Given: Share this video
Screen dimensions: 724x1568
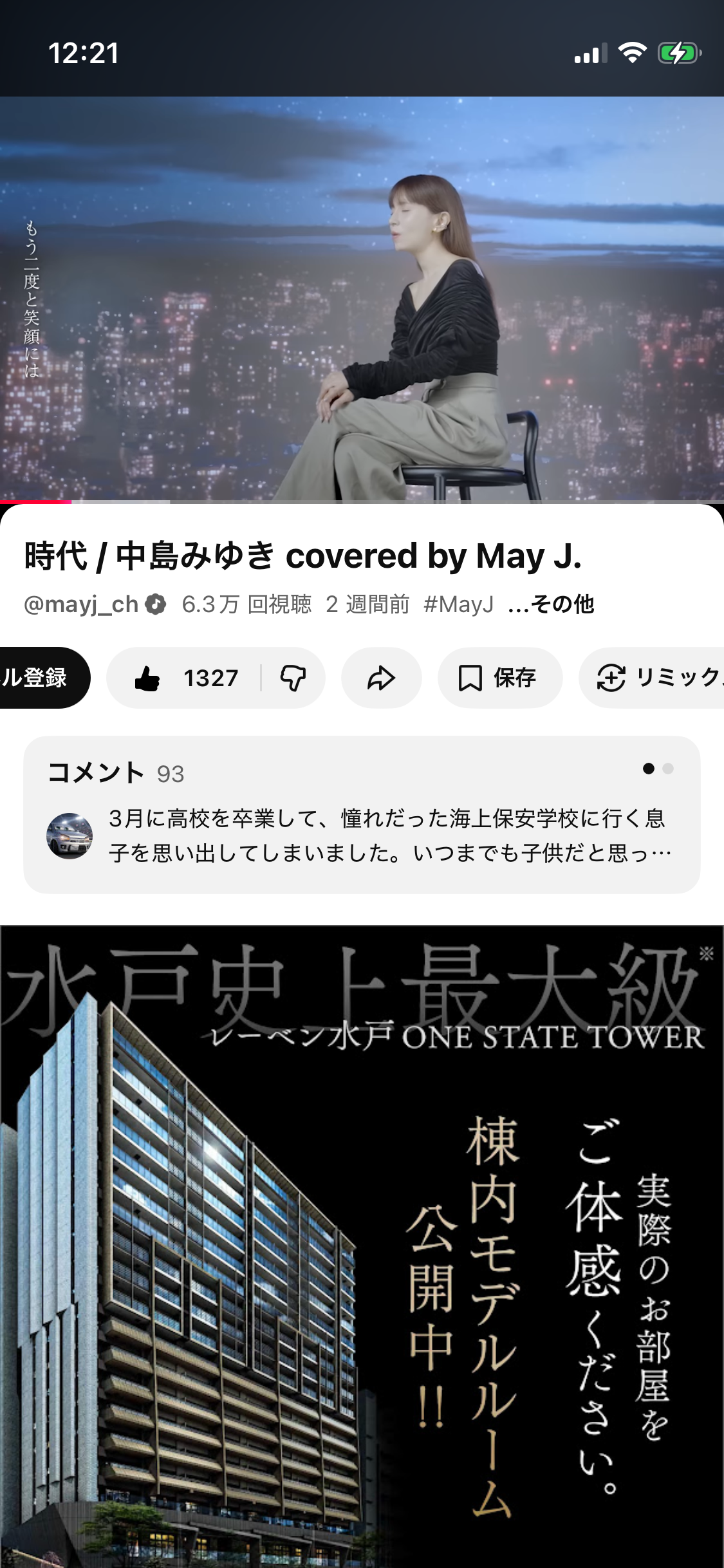Looking at the screenshot, I should (x=381, y=678).
